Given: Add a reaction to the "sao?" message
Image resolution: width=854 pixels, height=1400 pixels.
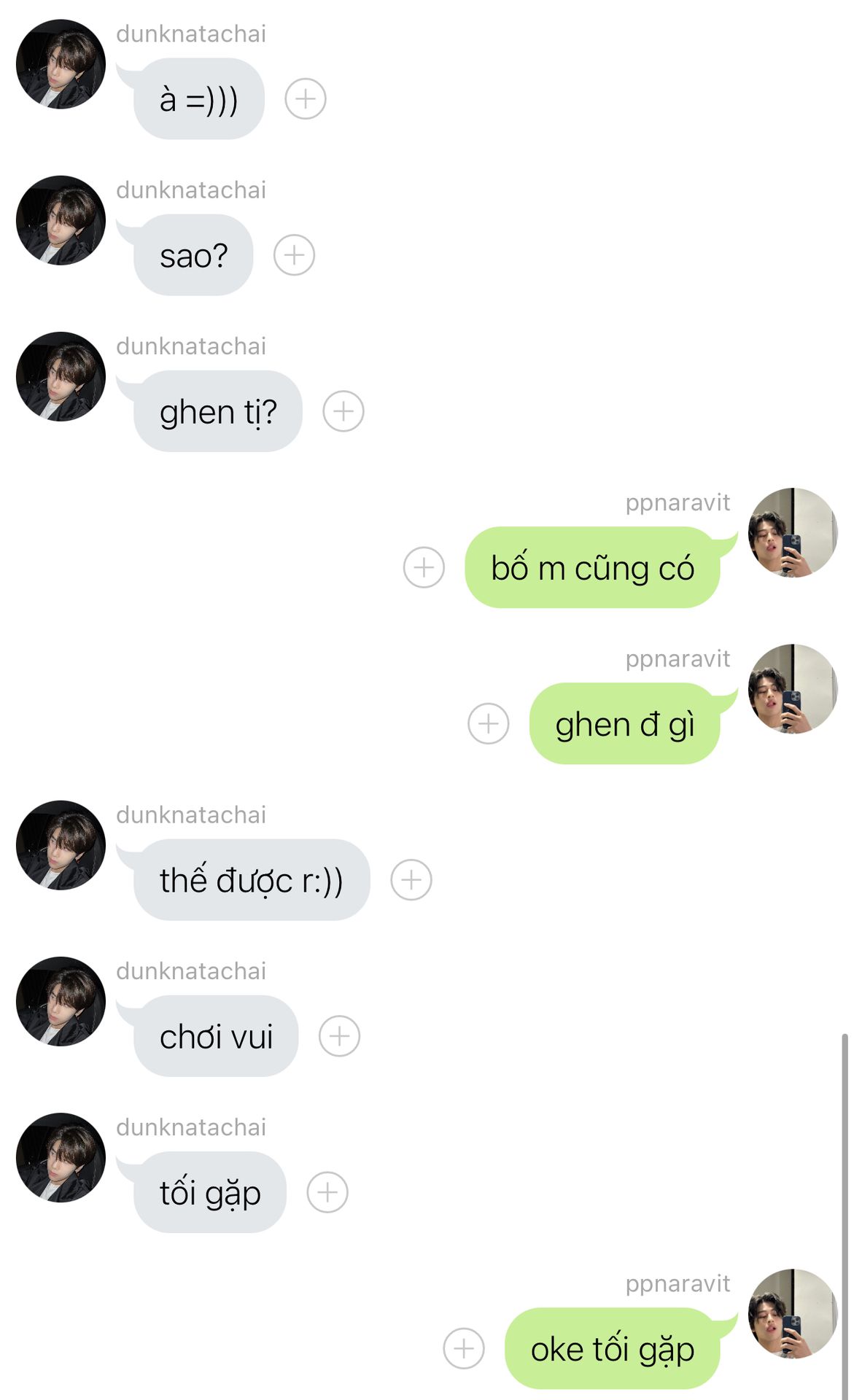Looking at the screenshot, I should pos(294,255).
